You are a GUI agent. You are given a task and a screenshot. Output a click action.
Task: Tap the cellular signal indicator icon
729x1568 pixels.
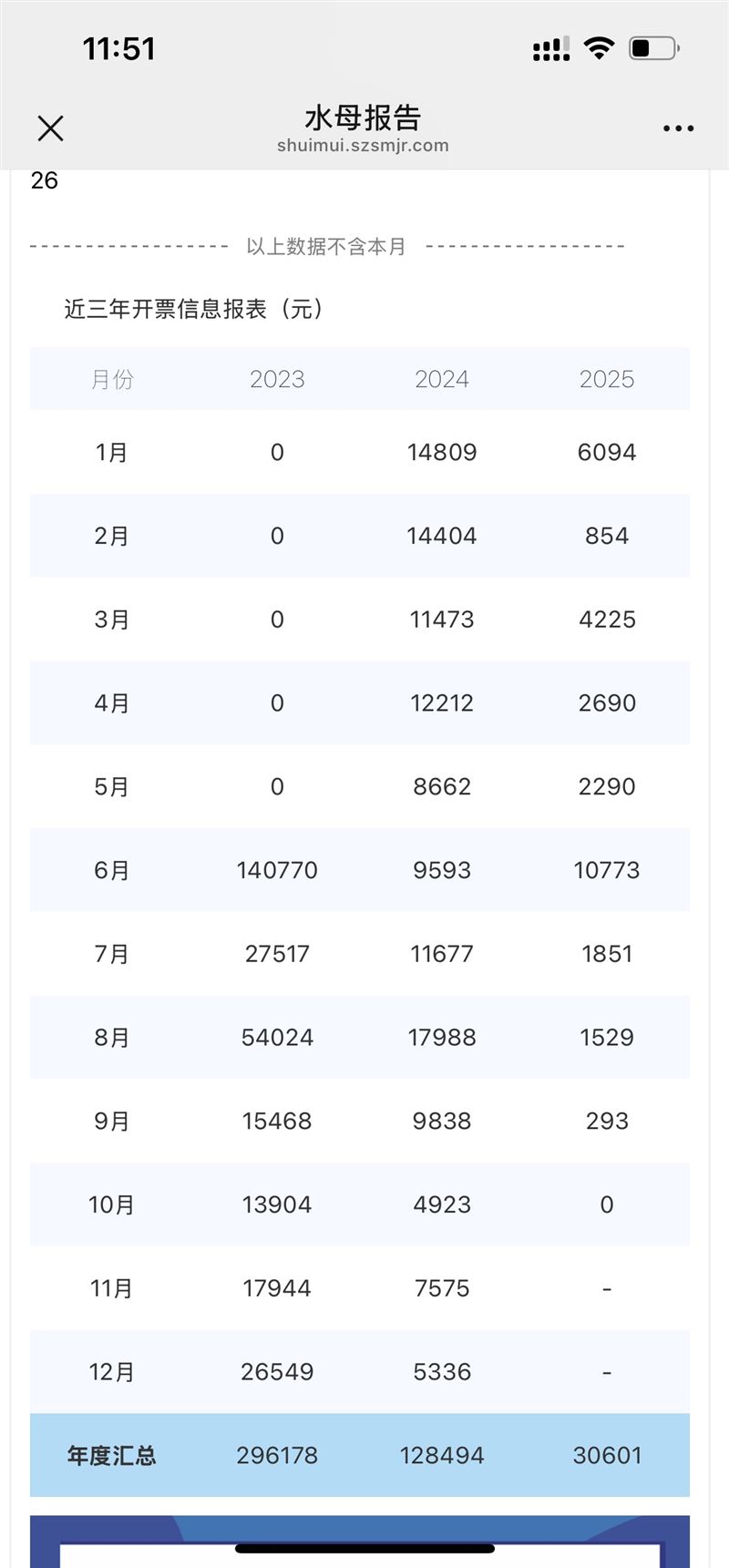[550, 48]
